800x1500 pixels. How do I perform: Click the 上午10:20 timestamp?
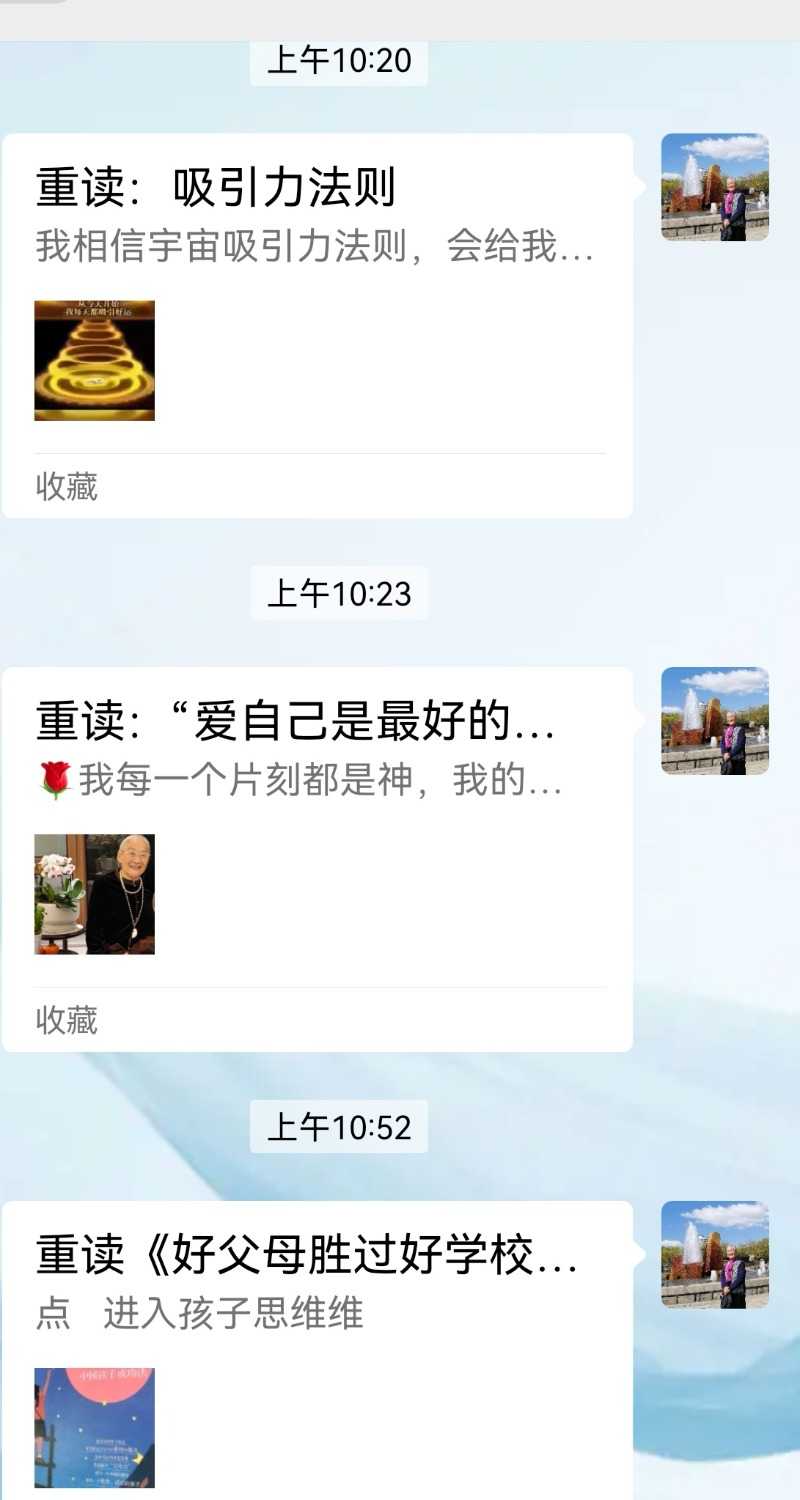point(338,60)
